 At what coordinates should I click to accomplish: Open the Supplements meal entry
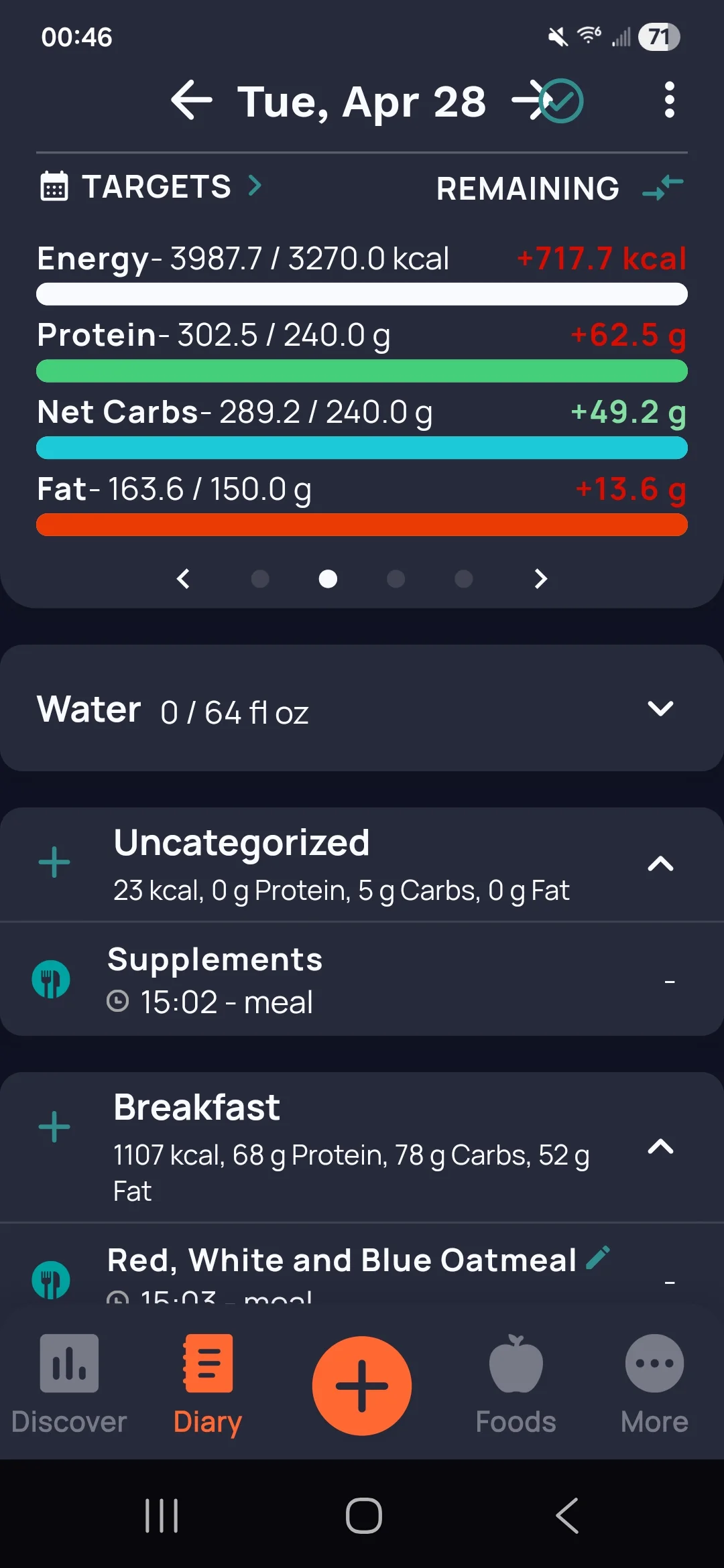(x=215, y=980)
